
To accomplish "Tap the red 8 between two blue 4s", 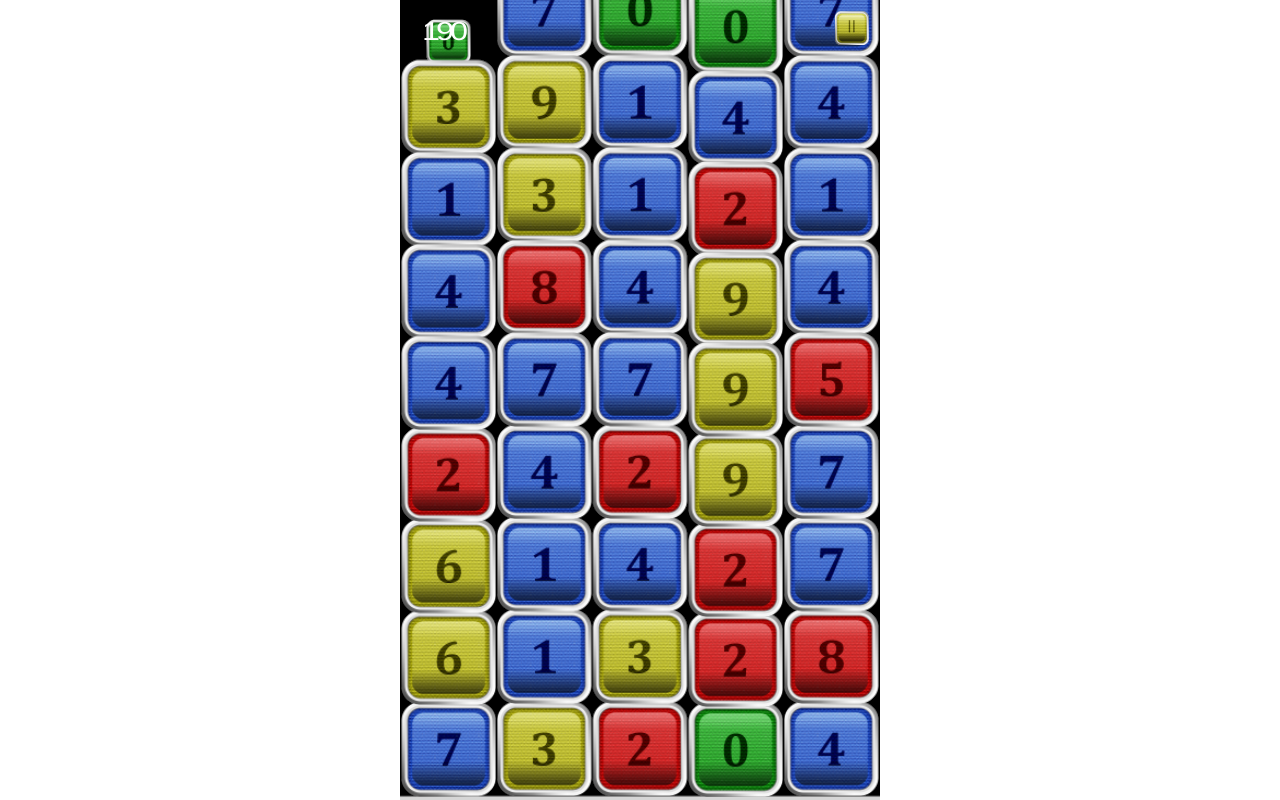I will 544,287.
